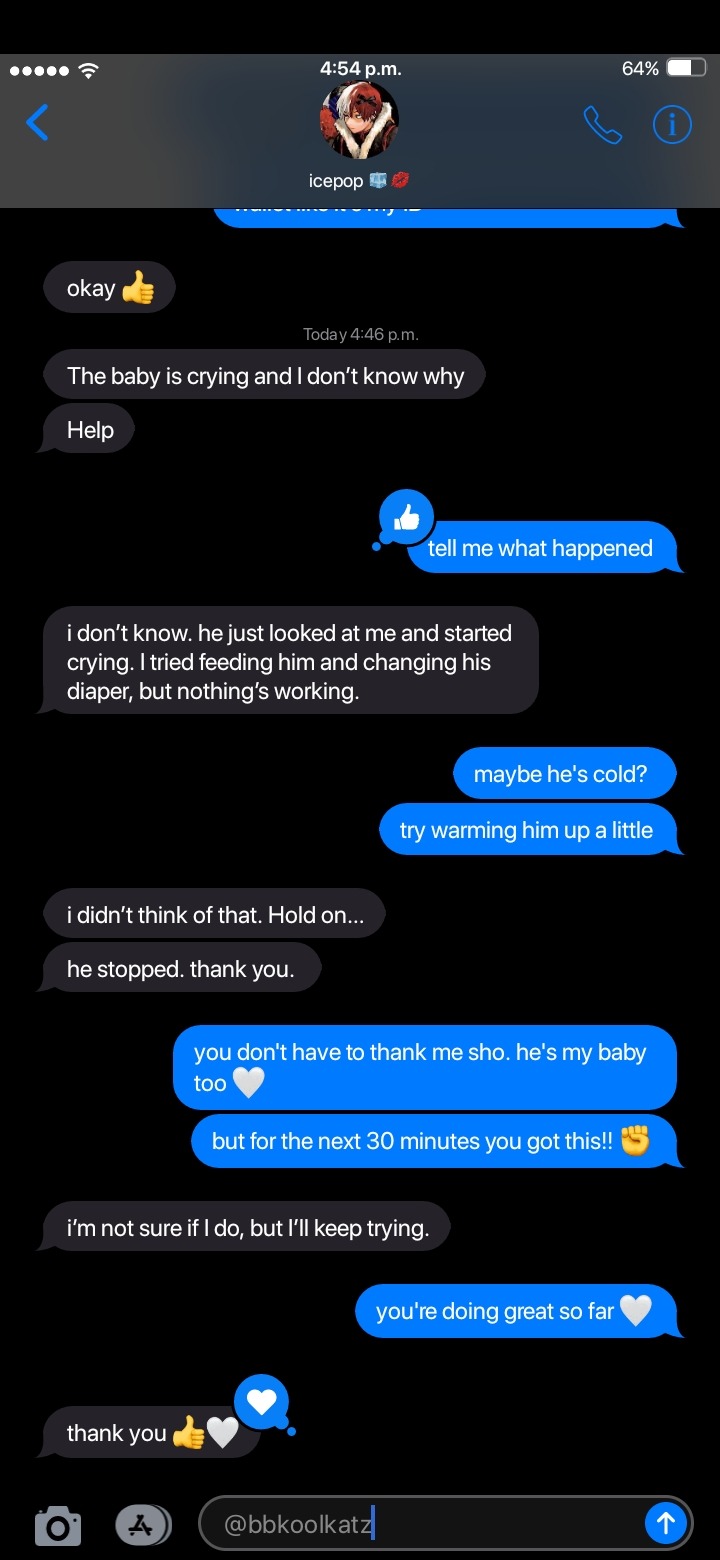Open icepop's contact avatar
Image resolution: width=720 pixels, height=1560 pixels.
359,121
